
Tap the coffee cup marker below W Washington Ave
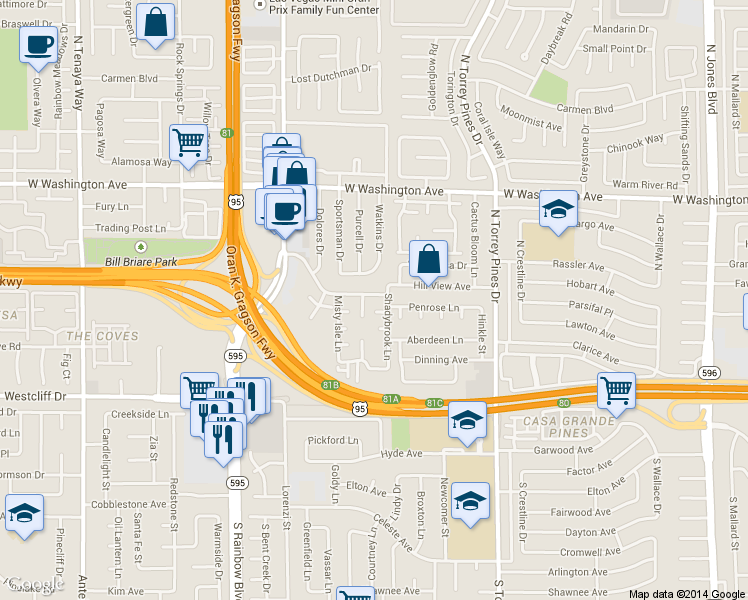286,212
